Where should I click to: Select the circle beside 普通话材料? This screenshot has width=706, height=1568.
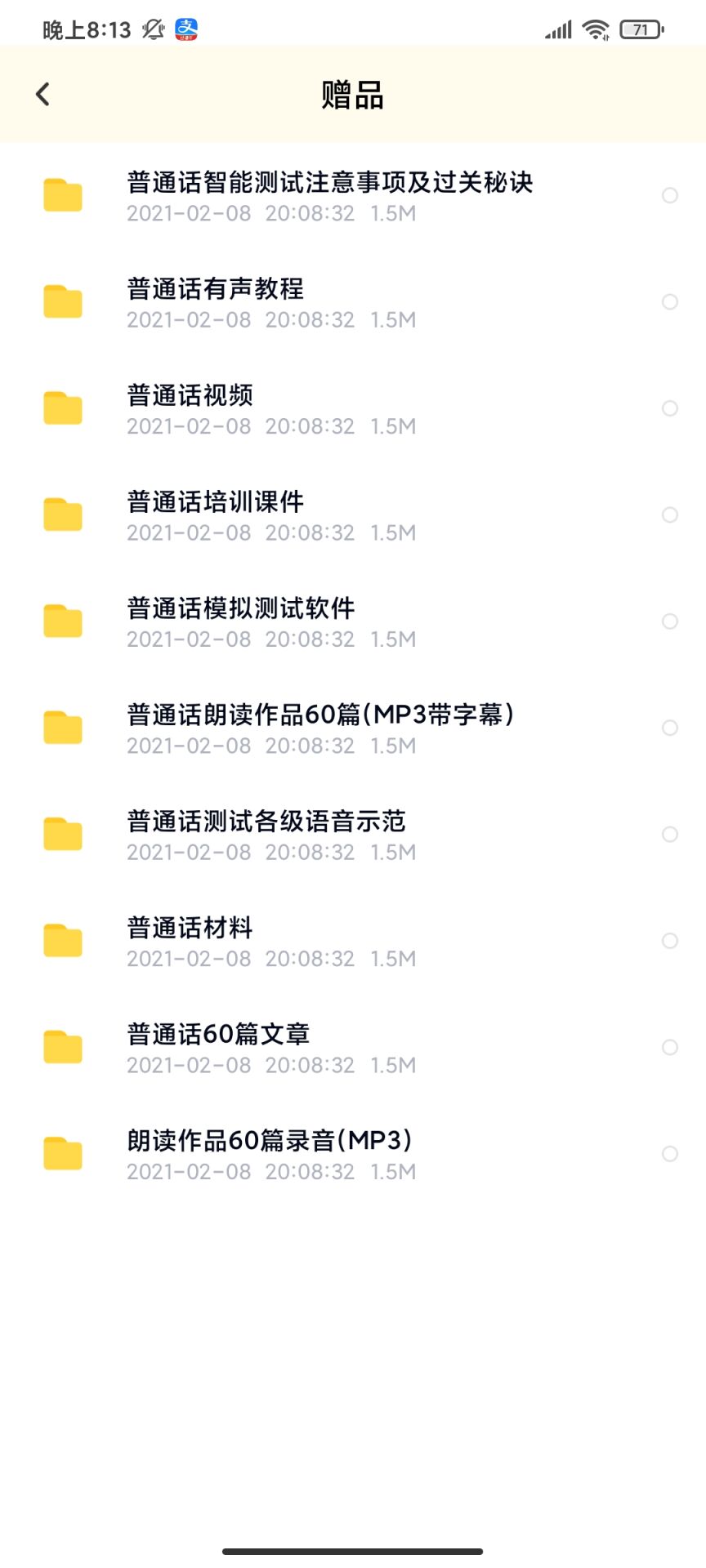(670, 941)
